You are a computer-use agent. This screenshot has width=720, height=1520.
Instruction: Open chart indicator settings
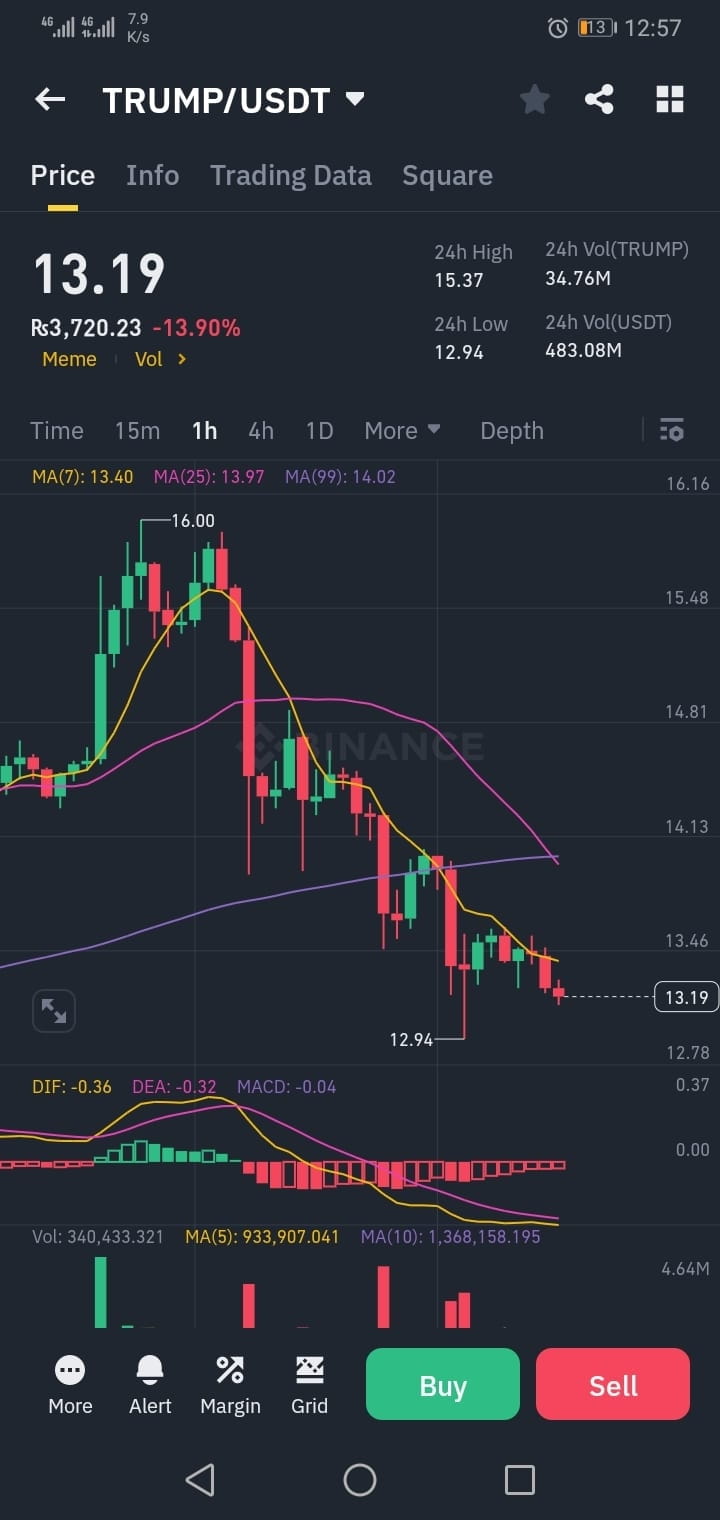671,431
